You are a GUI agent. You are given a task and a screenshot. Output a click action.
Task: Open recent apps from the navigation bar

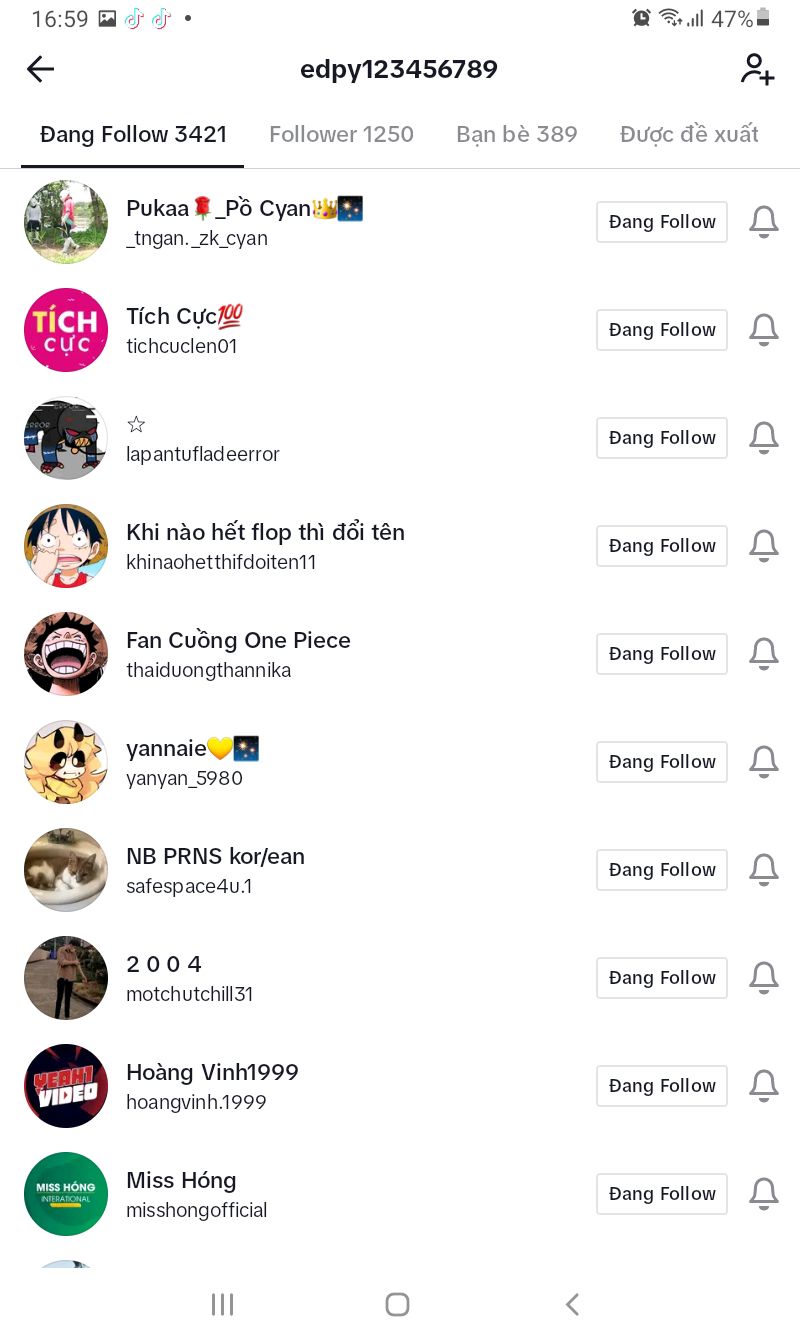pos(222,1304)
